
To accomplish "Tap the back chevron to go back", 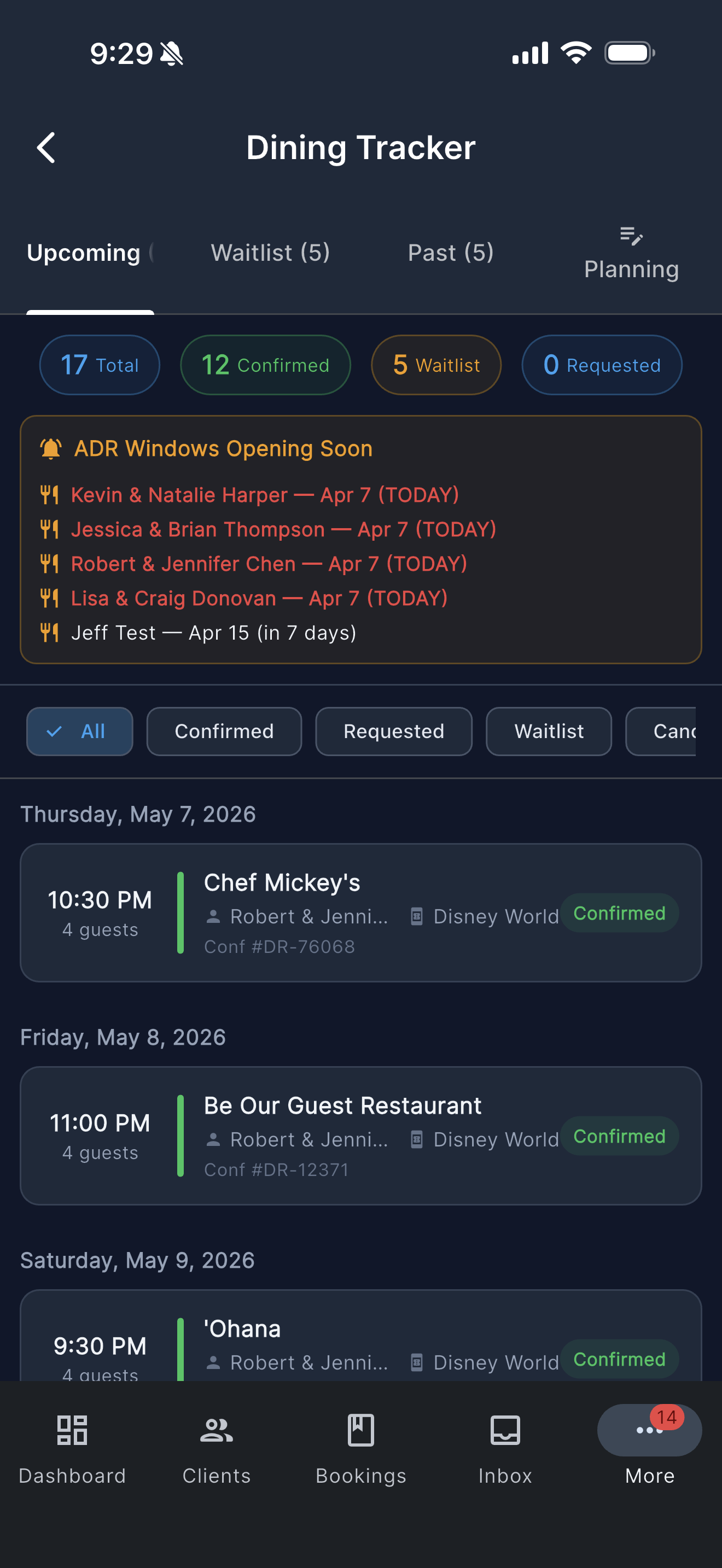I will click(x=45, y=147).
